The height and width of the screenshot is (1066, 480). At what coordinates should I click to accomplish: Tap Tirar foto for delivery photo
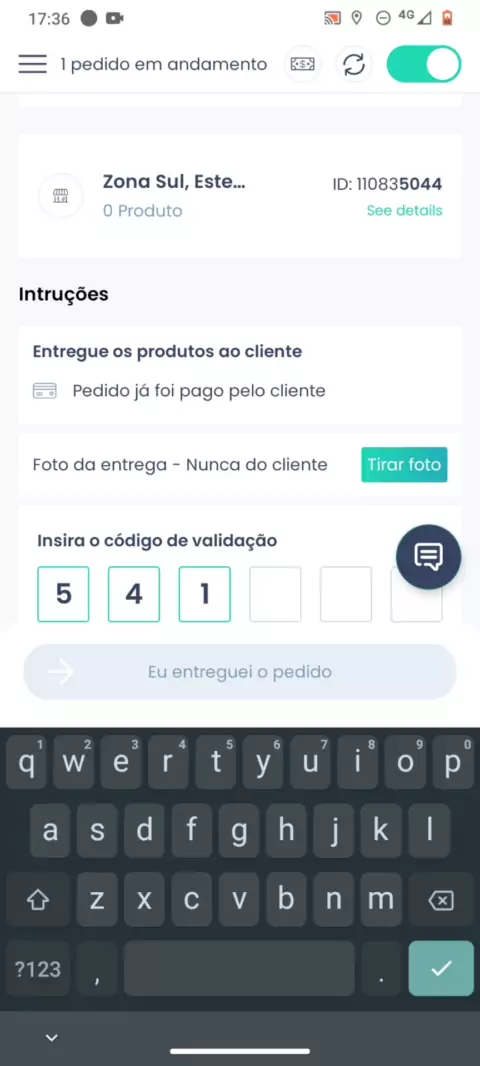[x=404, y=465]
